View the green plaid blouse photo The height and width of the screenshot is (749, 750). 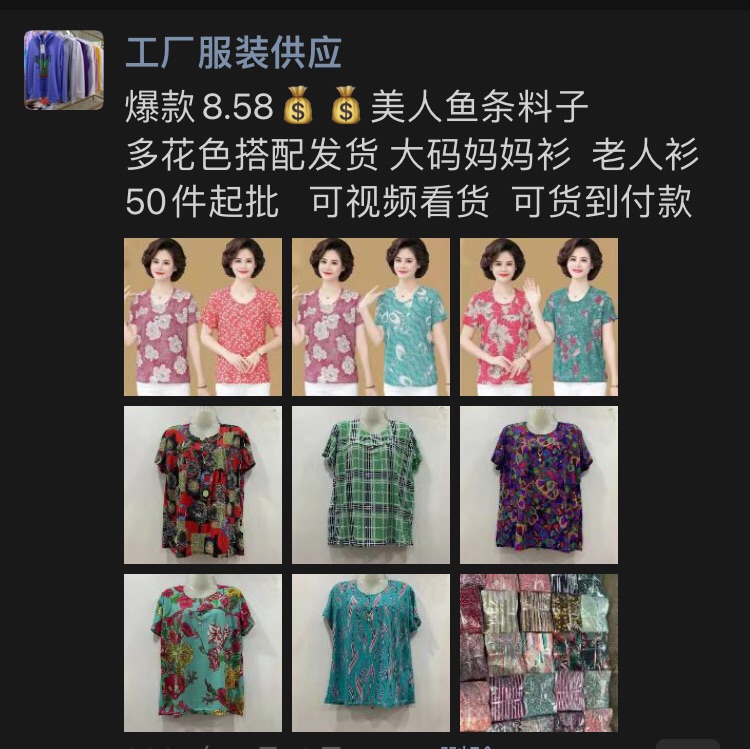click(x=371, y=485)
